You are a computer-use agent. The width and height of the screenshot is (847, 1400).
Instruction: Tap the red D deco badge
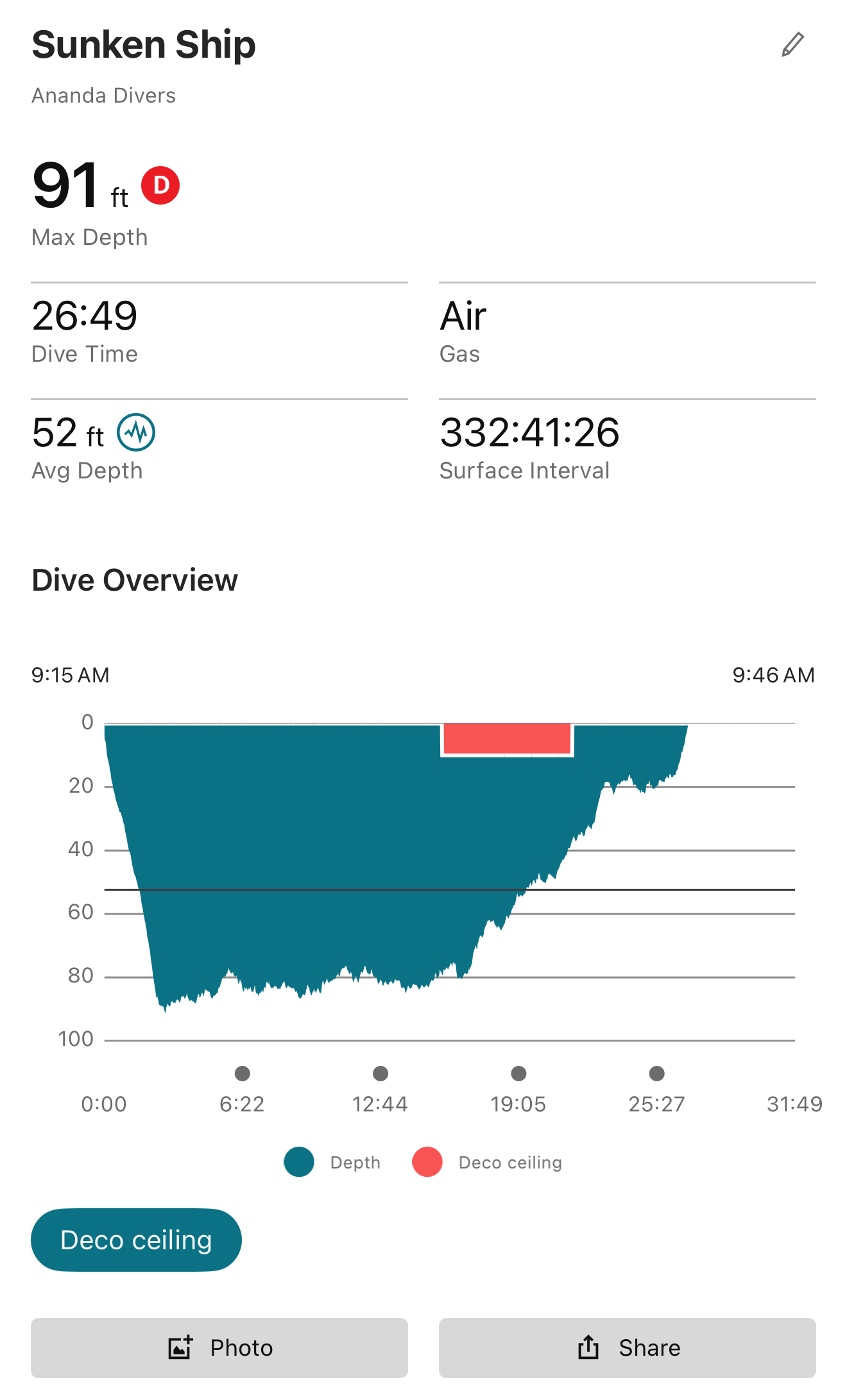(x=160, y=185)
